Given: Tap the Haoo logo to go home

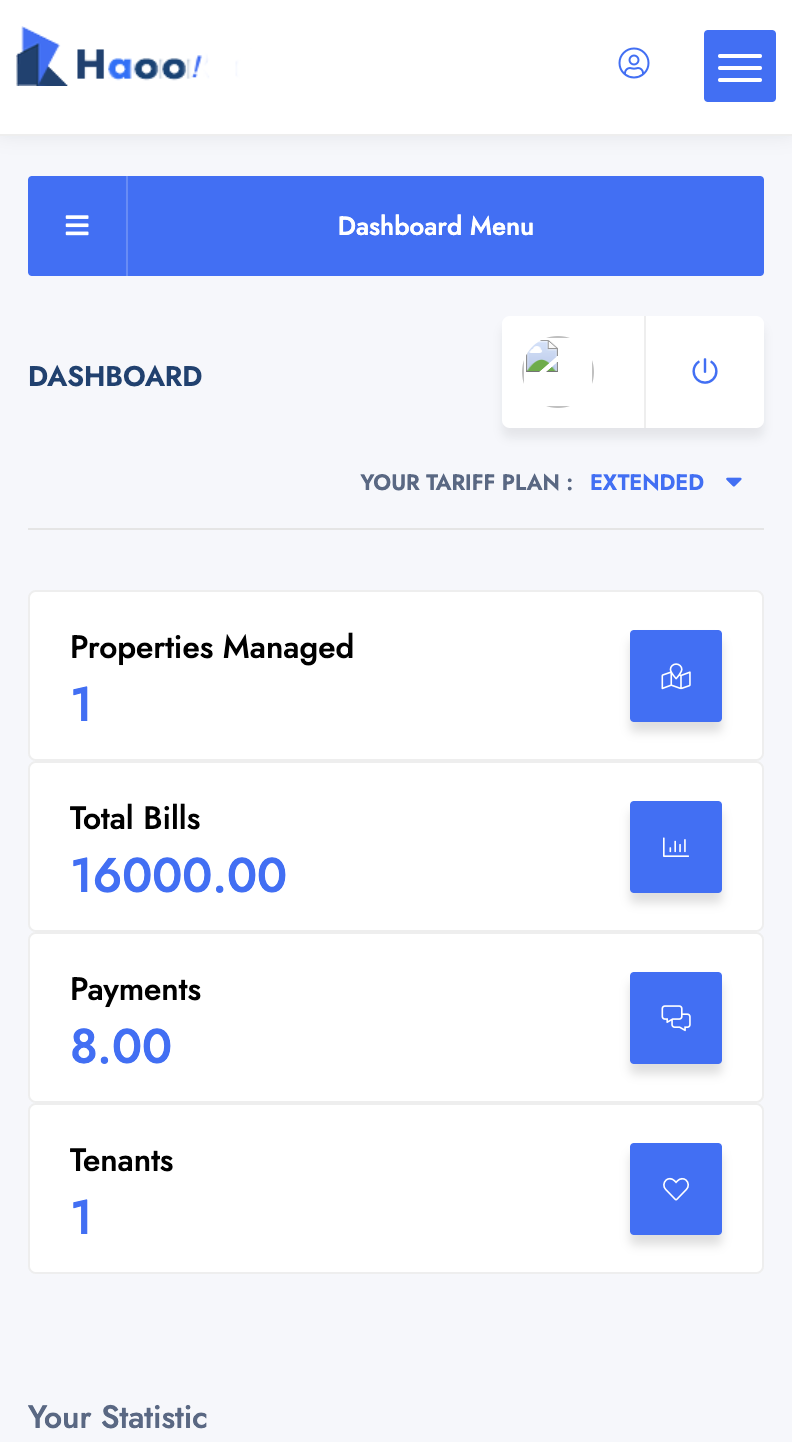Looking at the screenshot, I should tap(110, 59).
